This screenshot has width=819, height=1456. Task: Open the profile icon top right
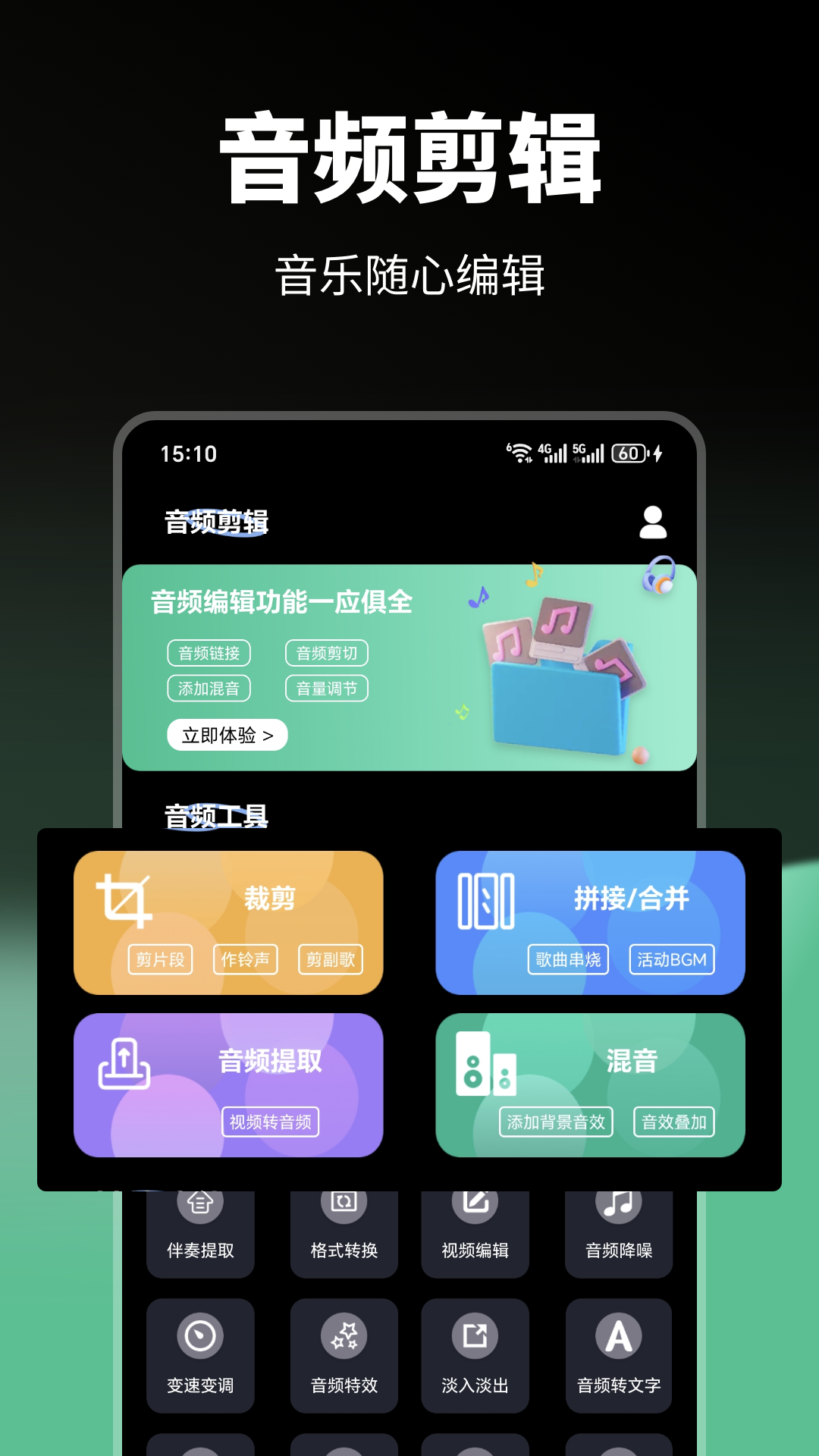[x=654, y=522]
